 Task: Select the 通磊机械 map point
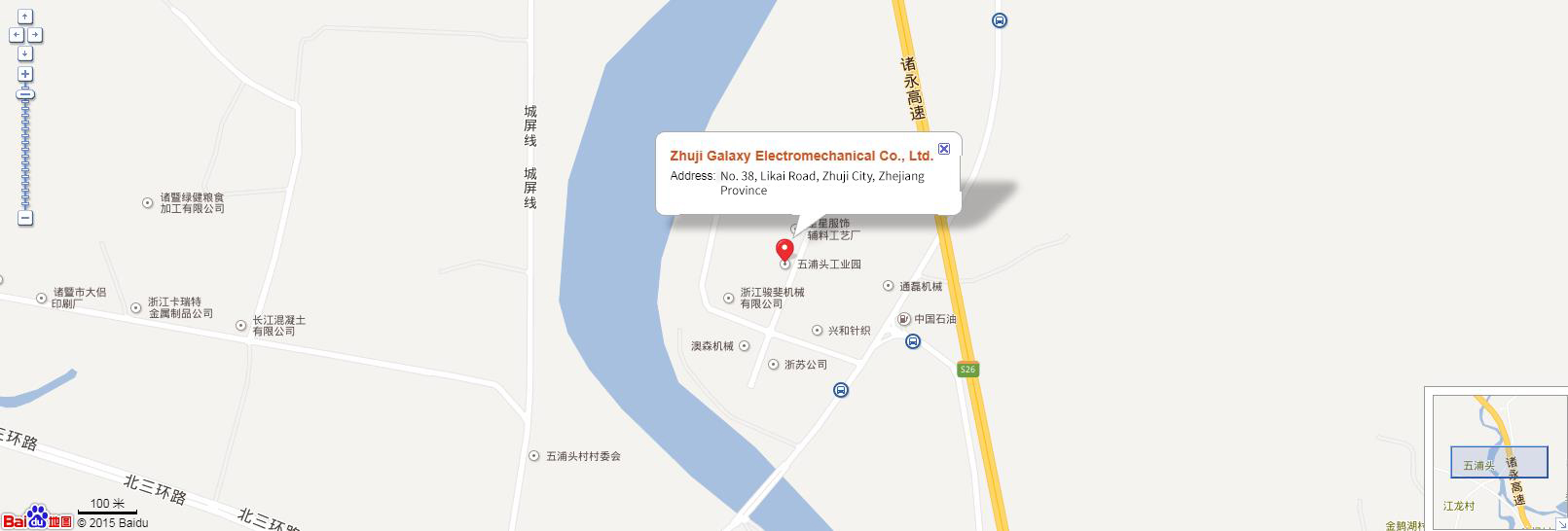[x=888, y=286]
